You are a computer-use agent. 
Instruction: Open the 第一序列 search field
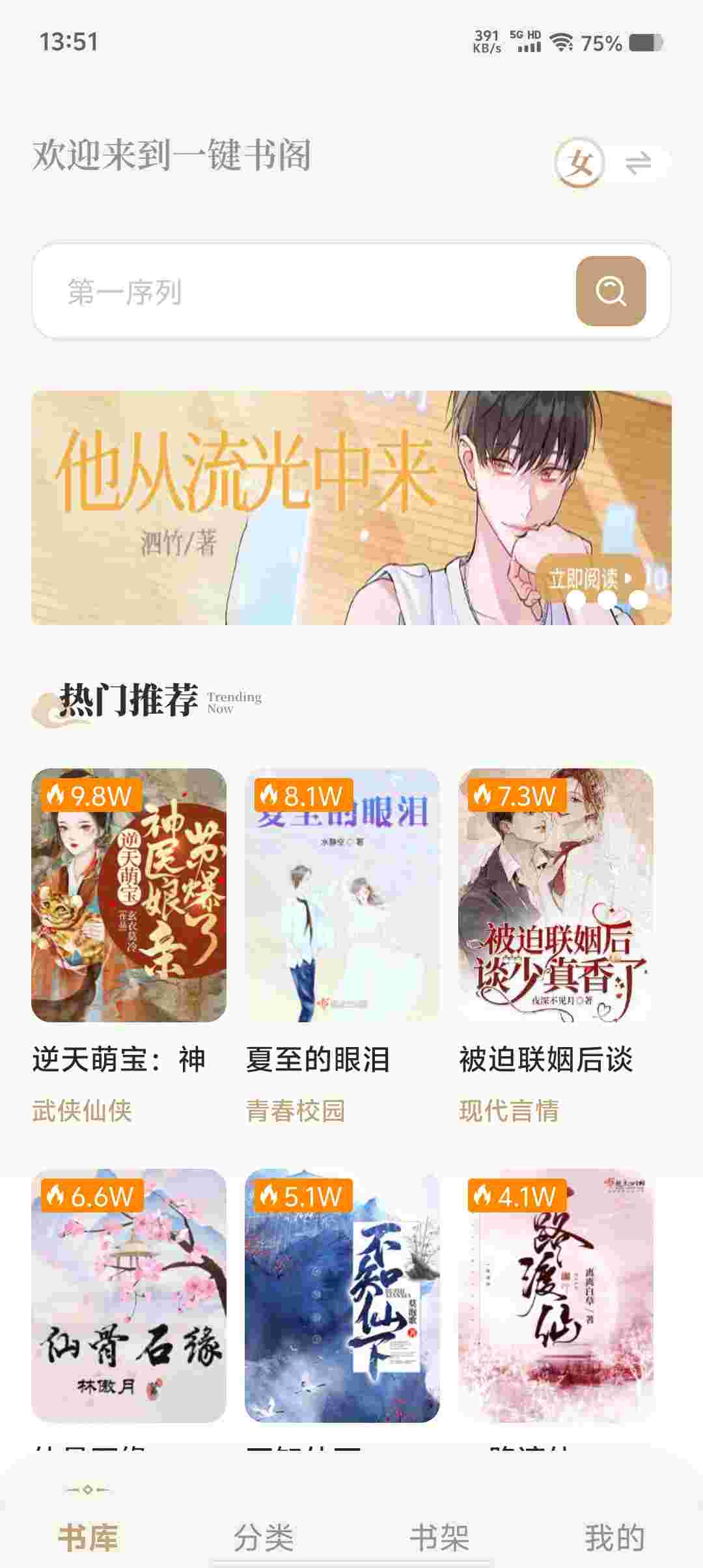tap(299, 291)
